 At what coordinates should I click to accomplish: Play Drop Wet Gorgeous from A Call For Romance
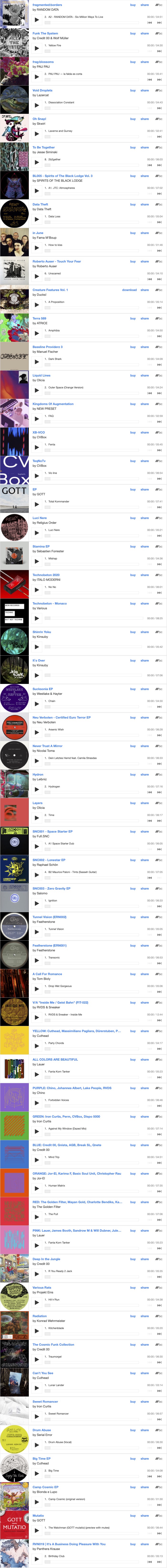37,989
